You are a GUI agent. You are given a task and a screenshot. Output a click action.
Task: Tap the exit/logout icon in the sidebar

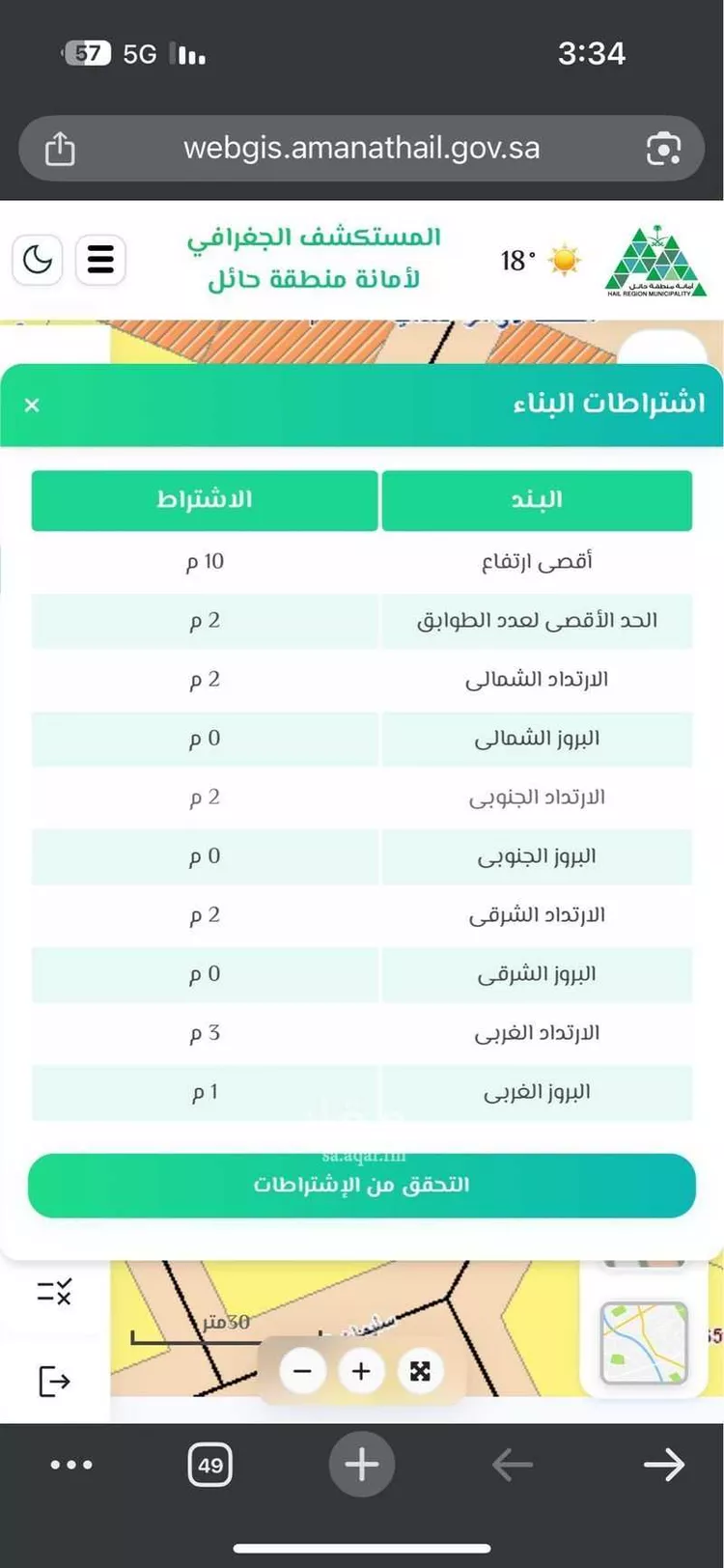51,1381
